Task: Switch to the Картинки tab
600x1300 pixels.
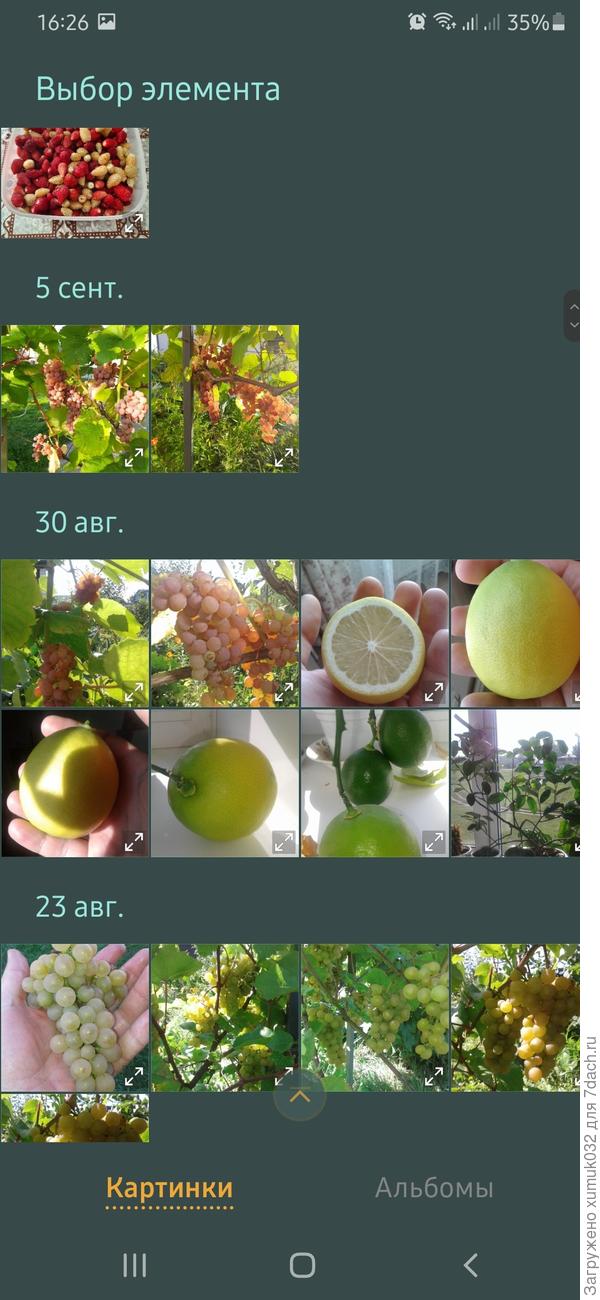Action: click(169, 1188)
